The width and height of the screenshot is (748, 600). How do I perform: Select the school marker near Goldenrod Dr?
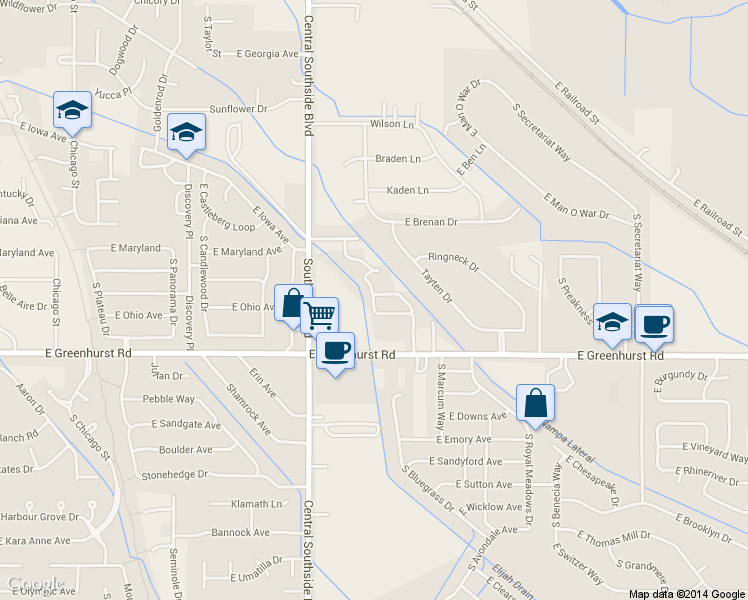[187, 132]
